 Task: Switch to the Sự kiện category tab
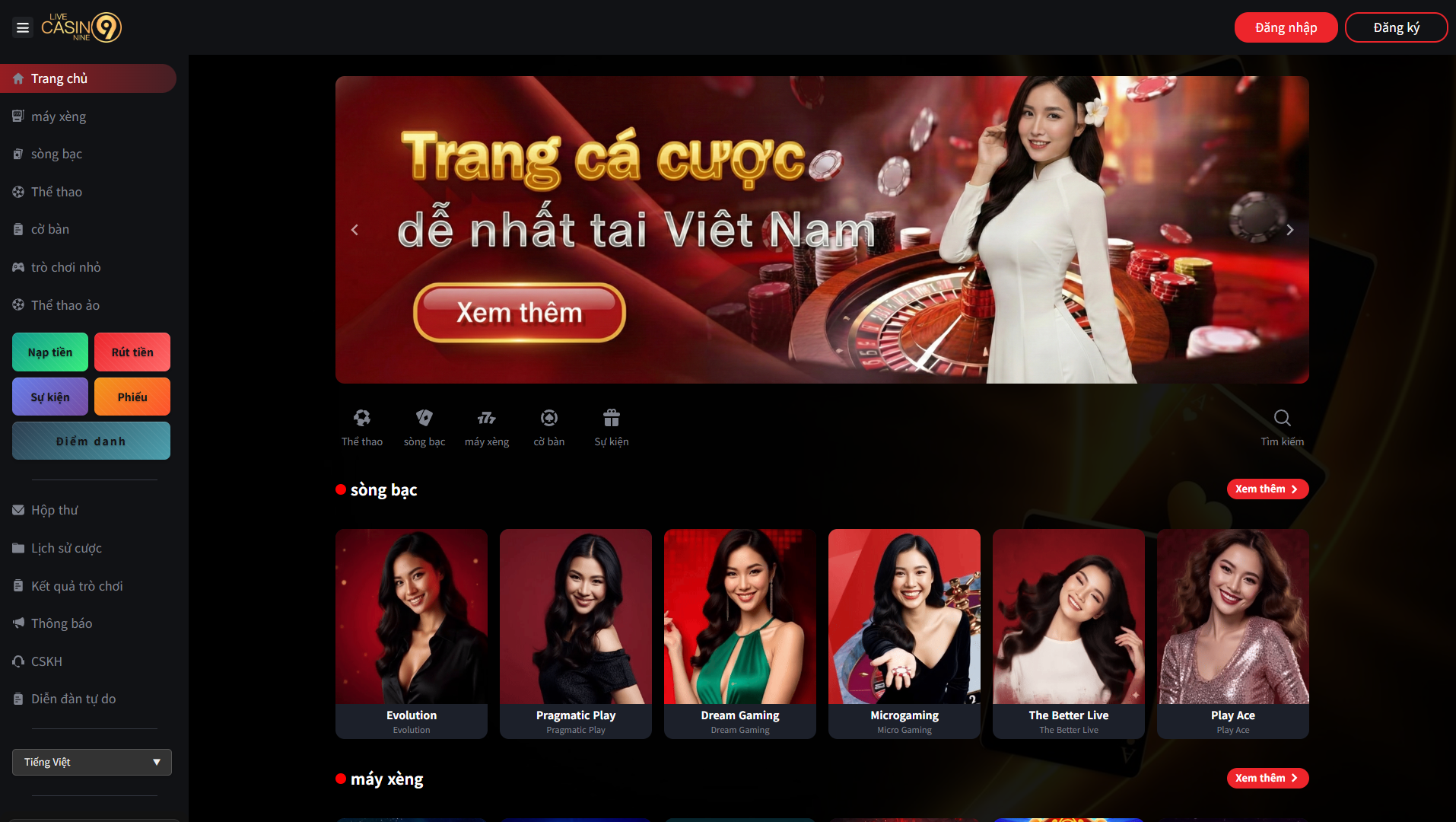click(x=612, y=427)
